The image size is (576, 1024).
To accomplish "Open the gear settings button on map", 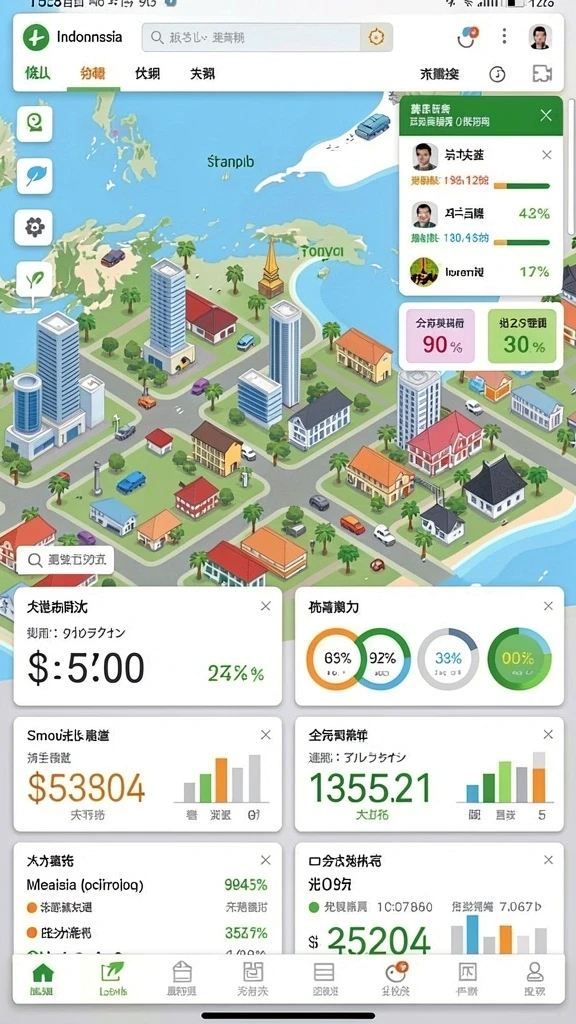I will [x=34, y=227].
